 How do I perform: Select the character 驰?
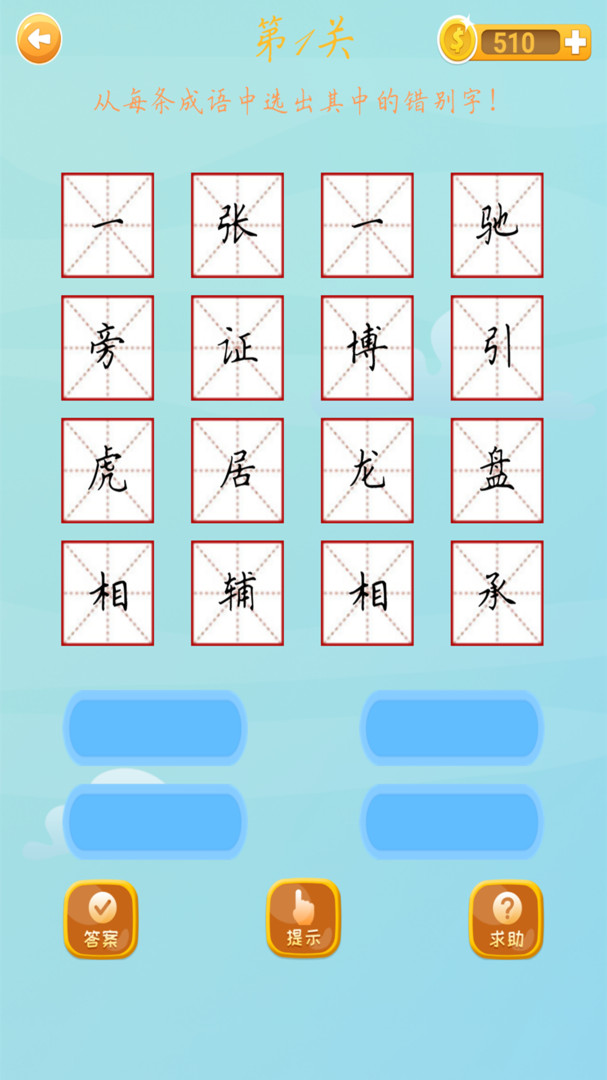[497, 225]
